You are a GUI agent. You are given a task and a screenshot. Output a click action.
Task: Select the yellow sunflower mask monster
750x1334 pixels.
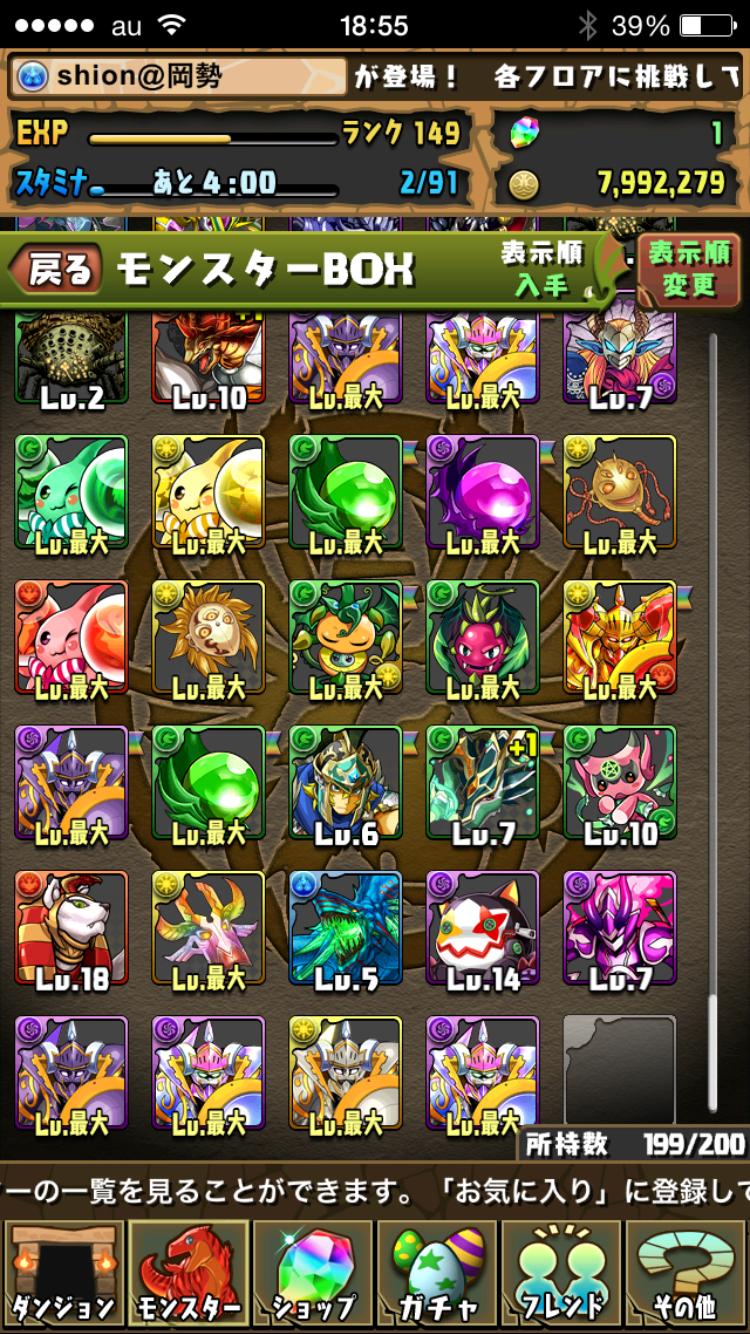[209, 638]
